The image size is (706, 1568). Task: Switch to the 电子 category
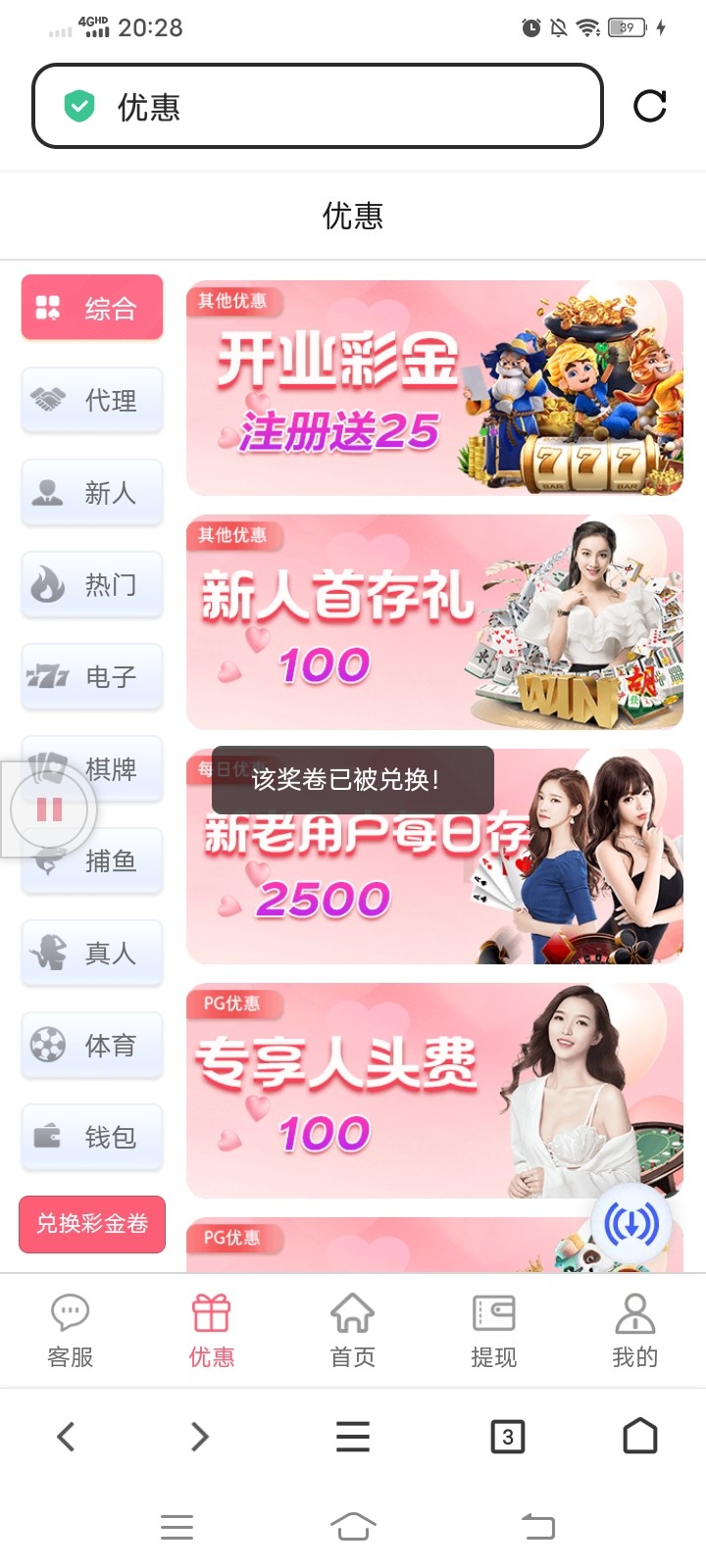(92, 676)
